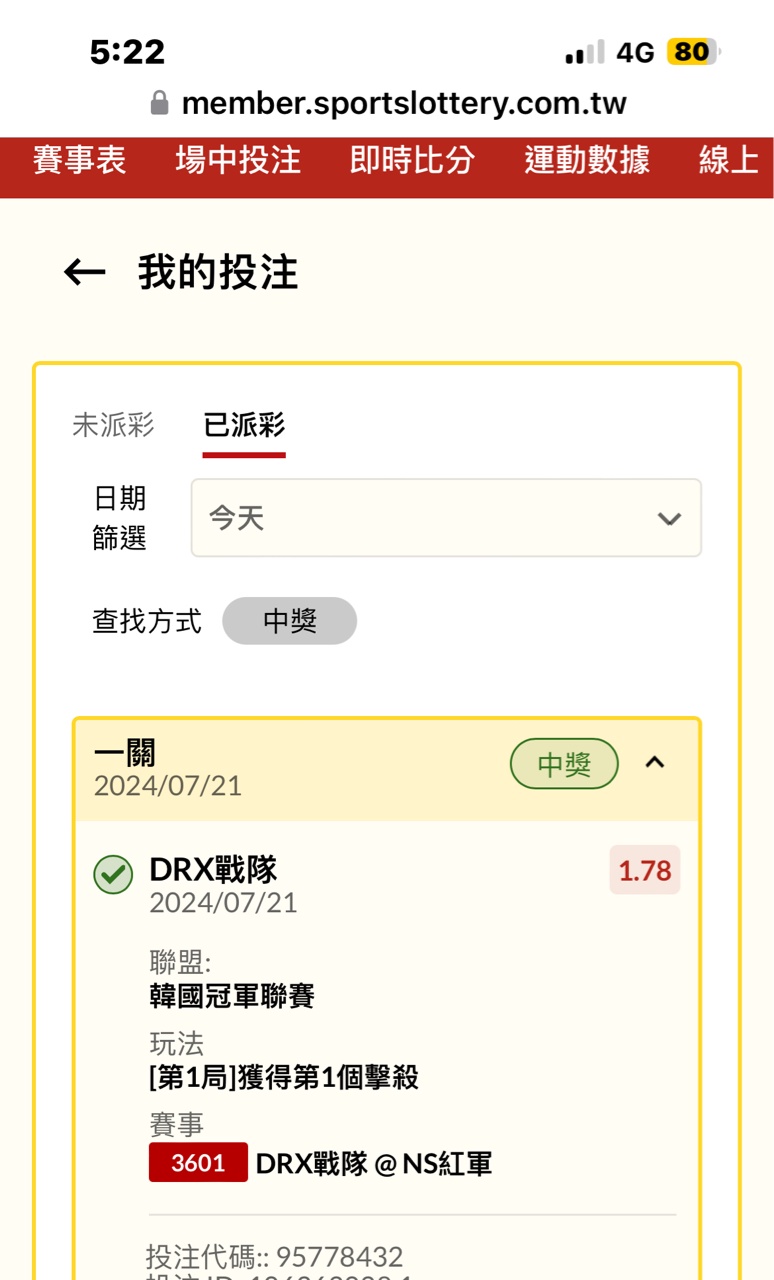Go back from 我的投注 page
This screenshot has width=774, height=1280.
tap(85, 272)
